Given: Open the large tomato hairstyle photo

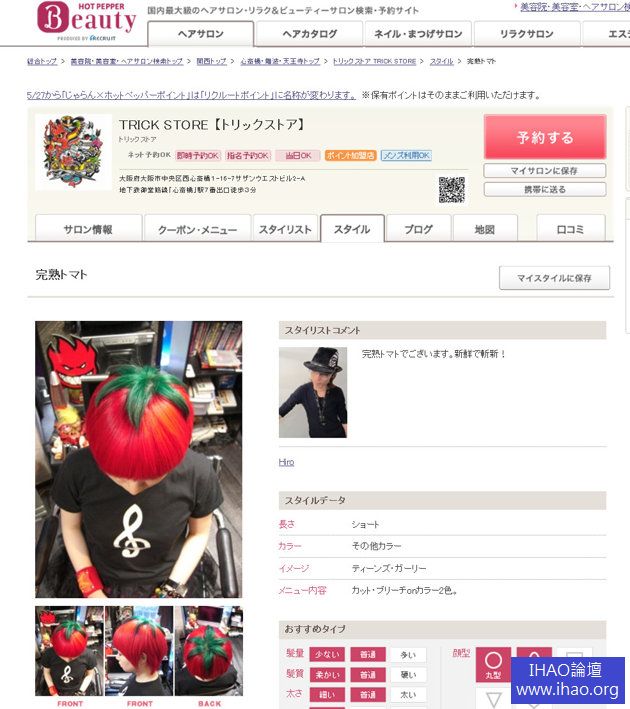Looking at the screenshot, I should (x=139, y=459).
